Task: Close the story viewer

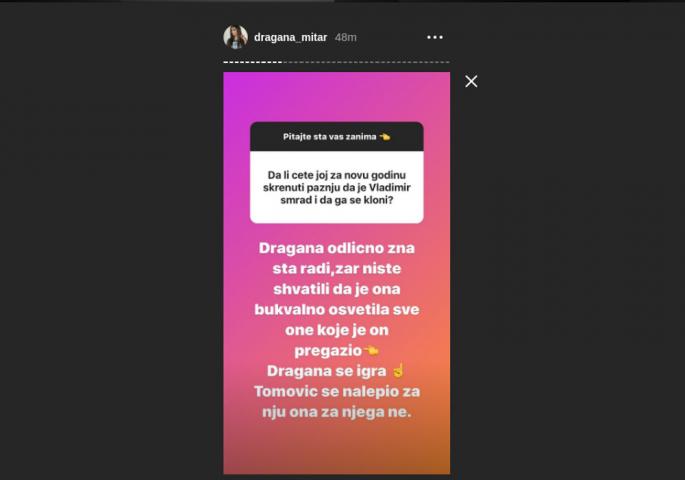Action: [471, 81]
